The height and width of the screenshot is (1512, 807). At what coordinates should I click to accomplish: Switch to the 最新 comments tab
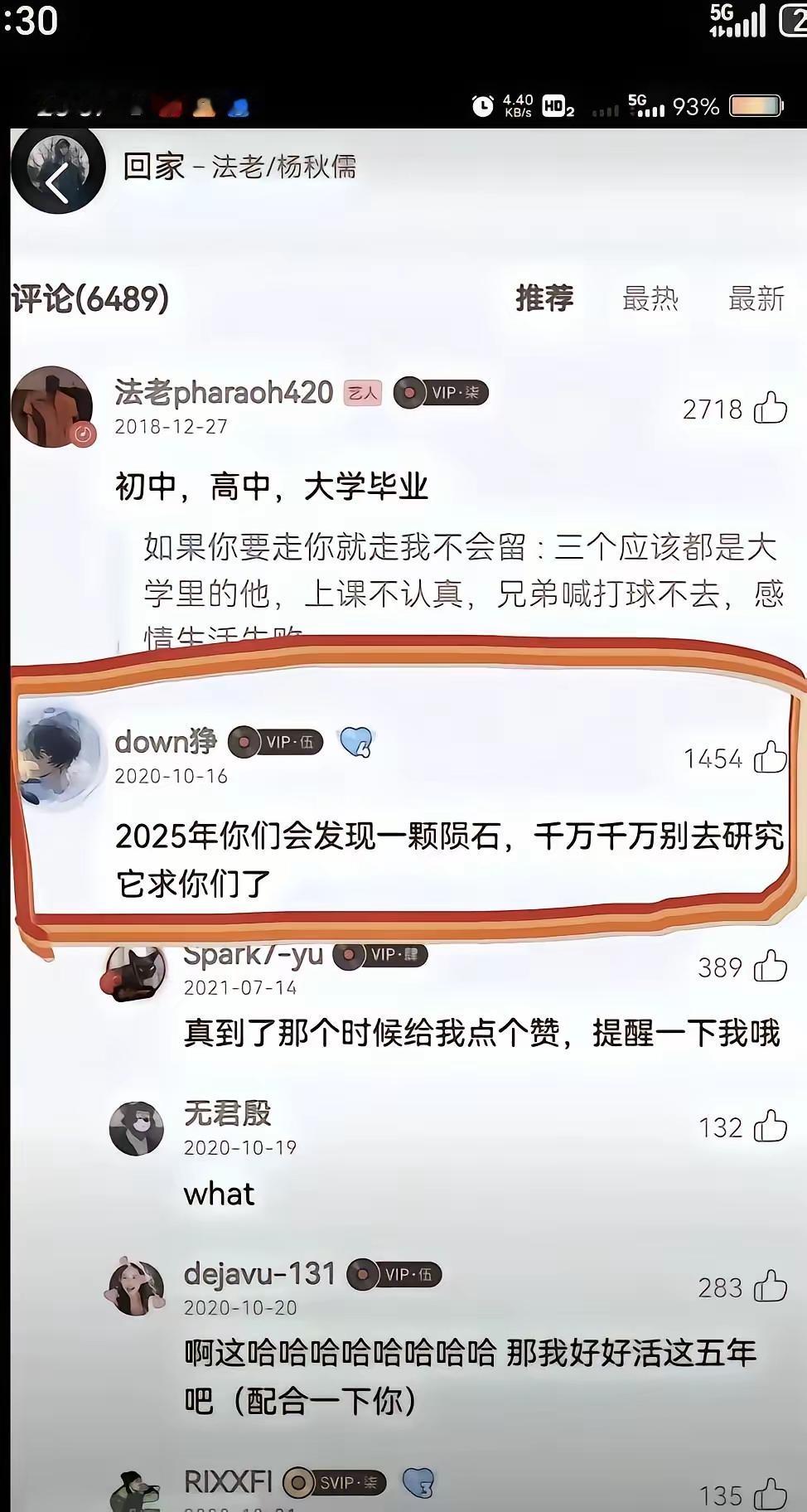(756, 298)
